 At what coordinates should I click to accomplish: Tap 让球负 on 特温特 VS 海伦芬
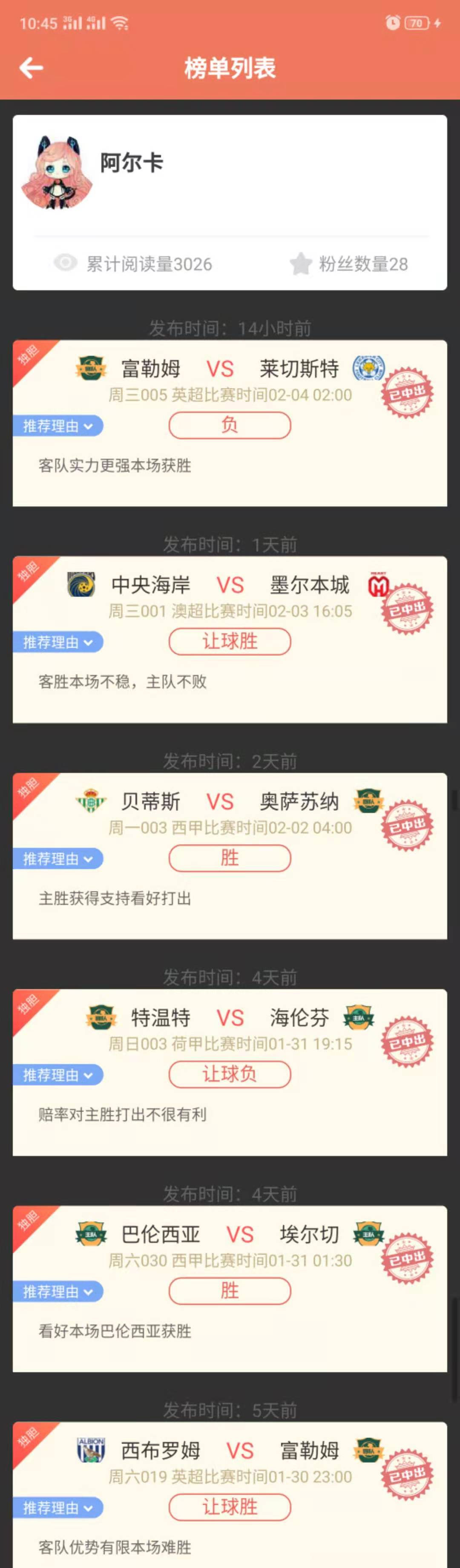point(229,1074)
